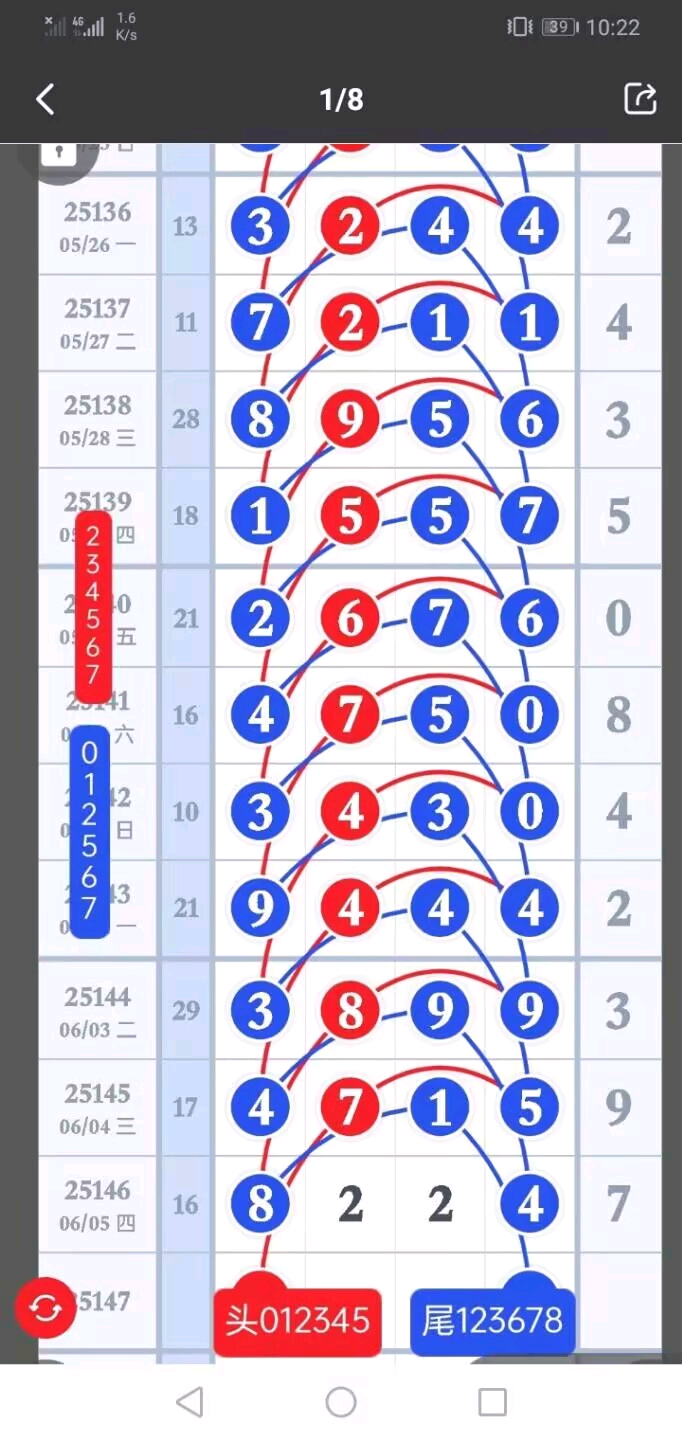Open the recent apps overview

click(x=492, y=1402)
